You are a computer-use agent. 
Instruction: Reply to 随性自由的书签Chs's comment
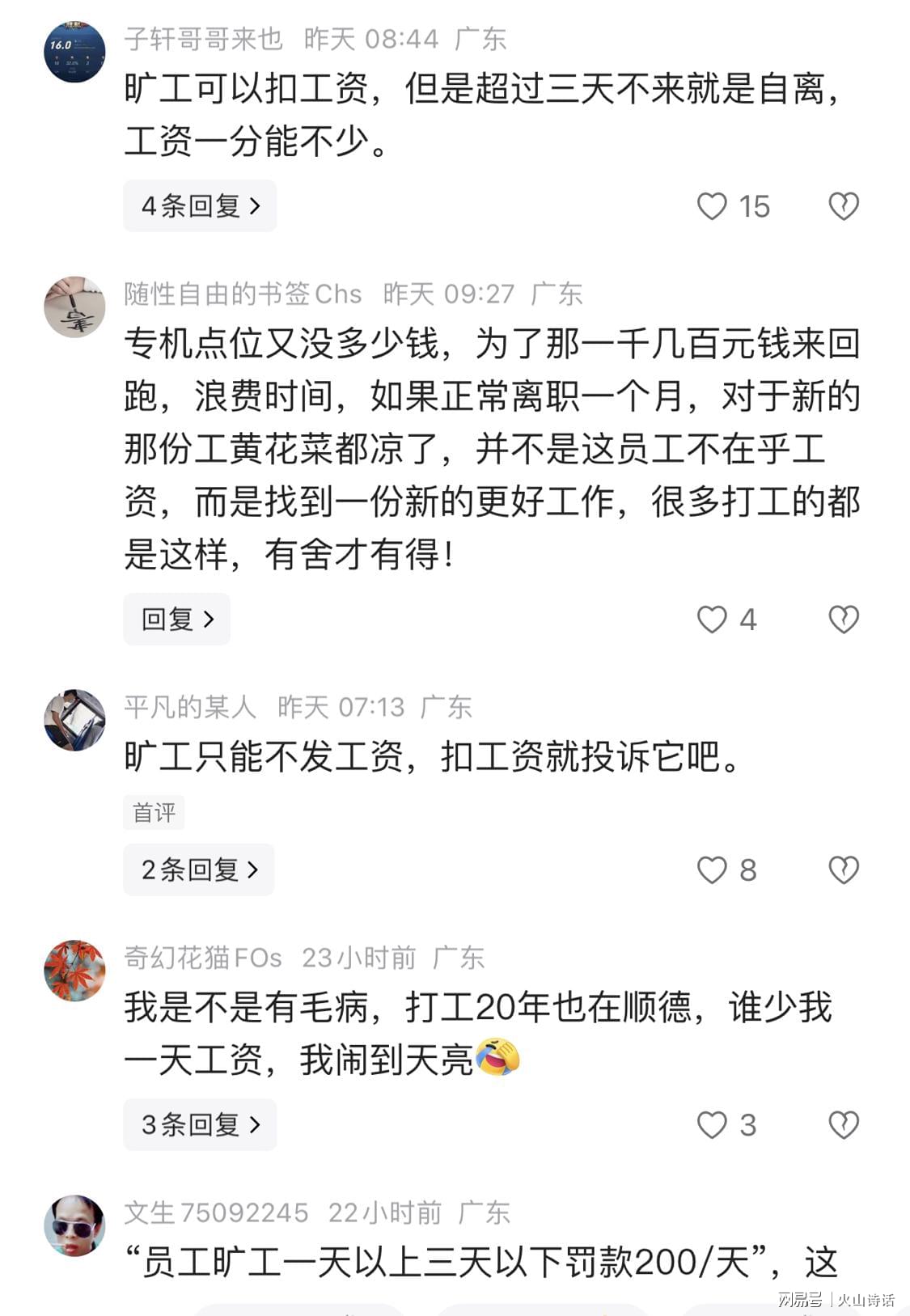point(176,619)
